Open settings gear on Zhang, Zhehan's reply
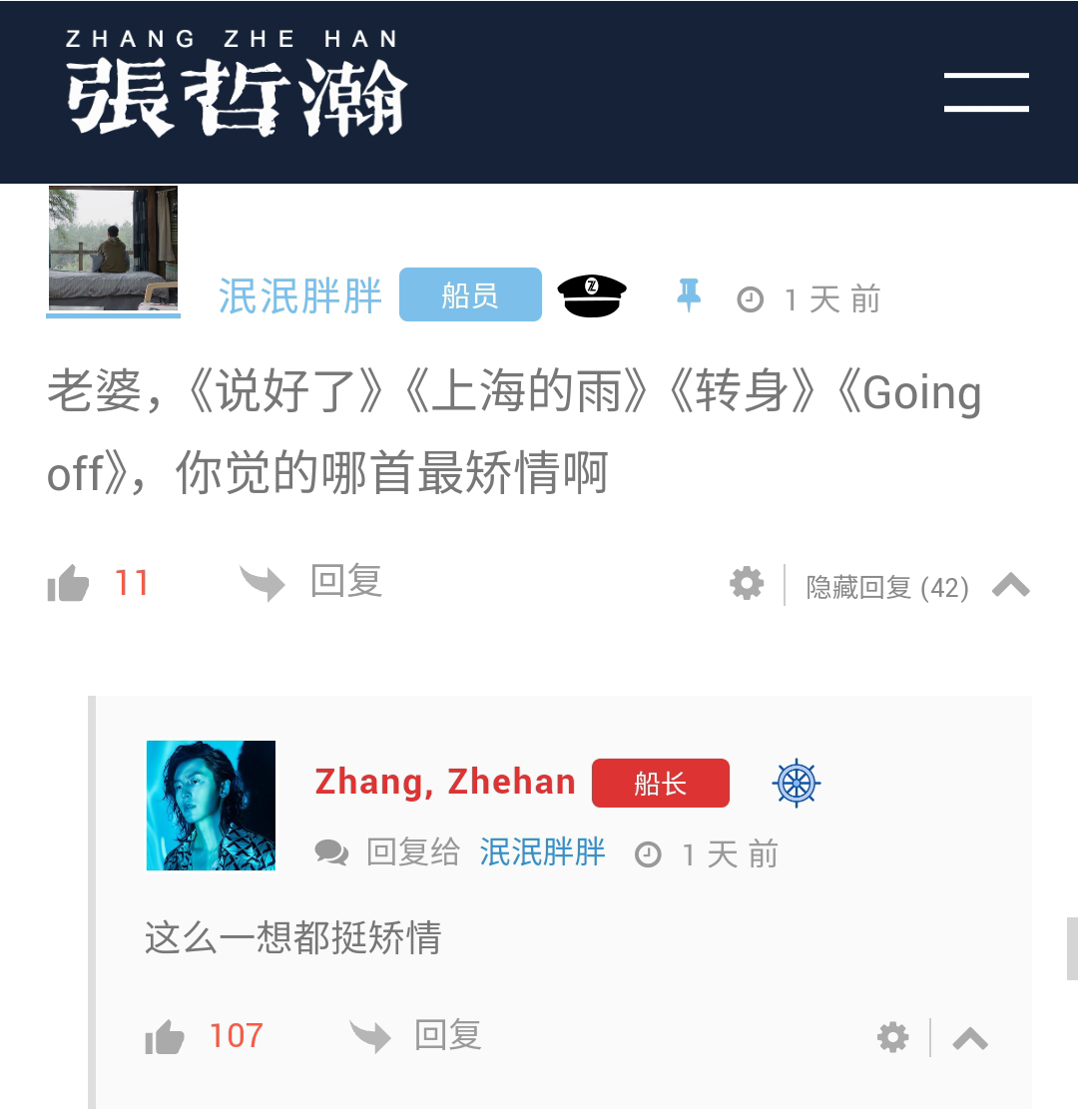Viewport: 1078px width, 1120px height. tap(892, 1038)
